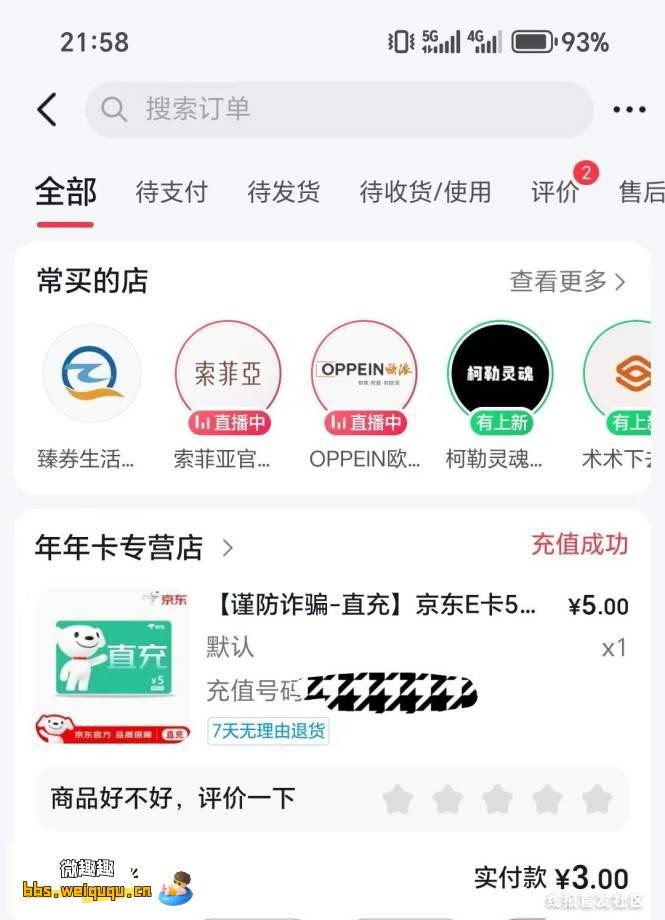The width and height of the screenshot is (665, 920).
Task: Open the OPPEIN欧派 store
Action: tap(364, 375)
